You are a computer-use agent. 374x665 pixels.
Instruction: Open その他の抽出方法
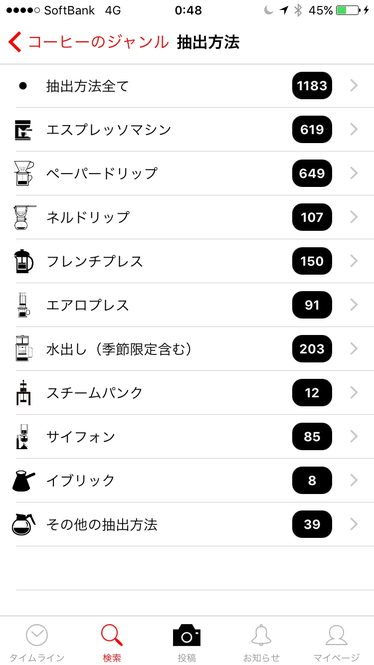coord(187,525)
